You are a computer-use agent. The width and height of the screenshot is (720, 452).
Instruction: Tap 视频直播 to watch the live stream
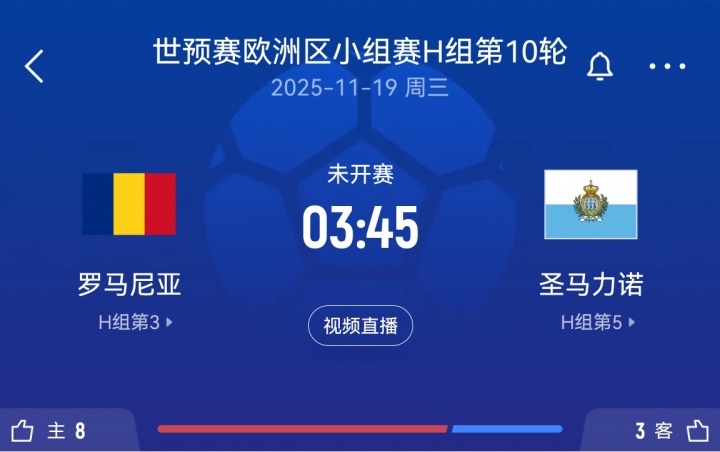[x=360, y=325]
